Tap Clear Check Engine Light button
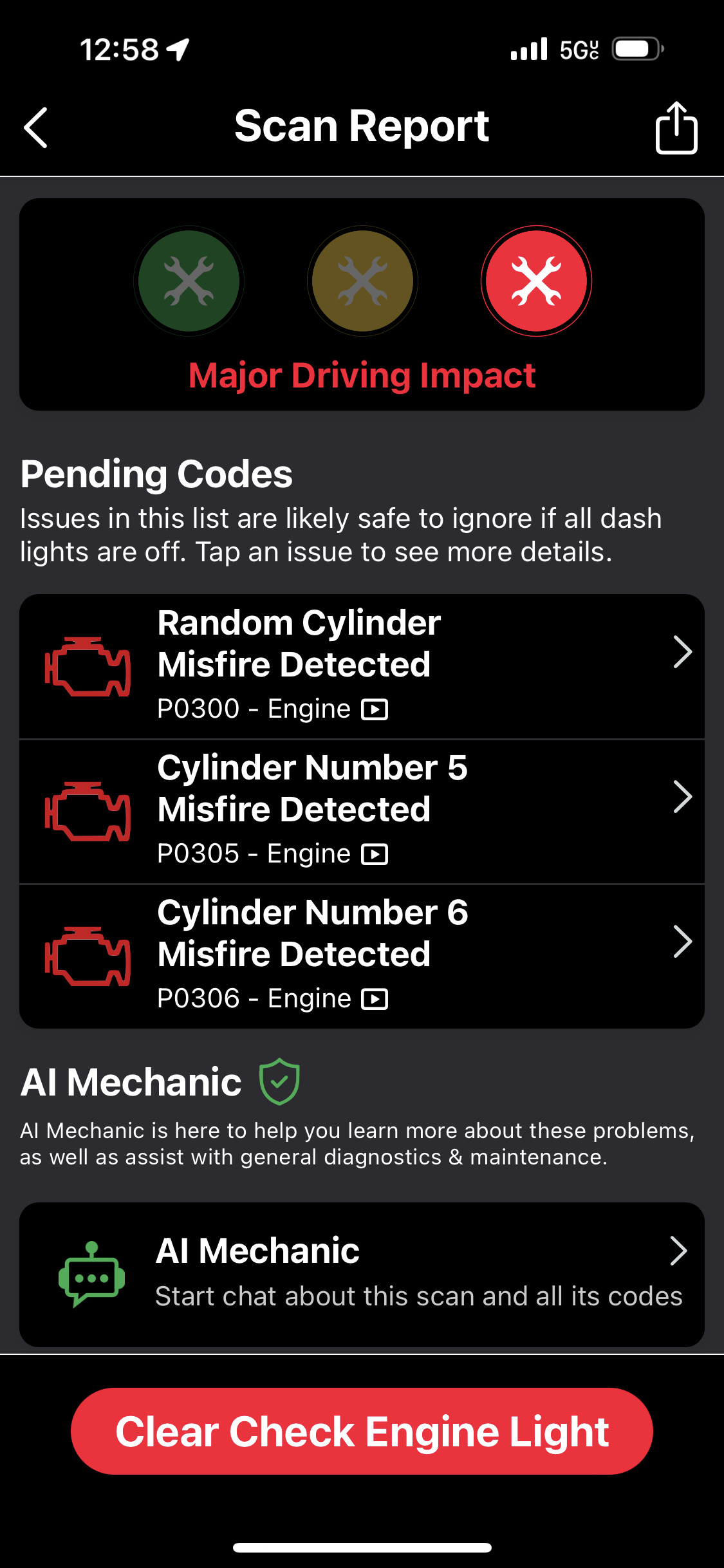Screen dimensions: 724x1568 click(362, 1431)
